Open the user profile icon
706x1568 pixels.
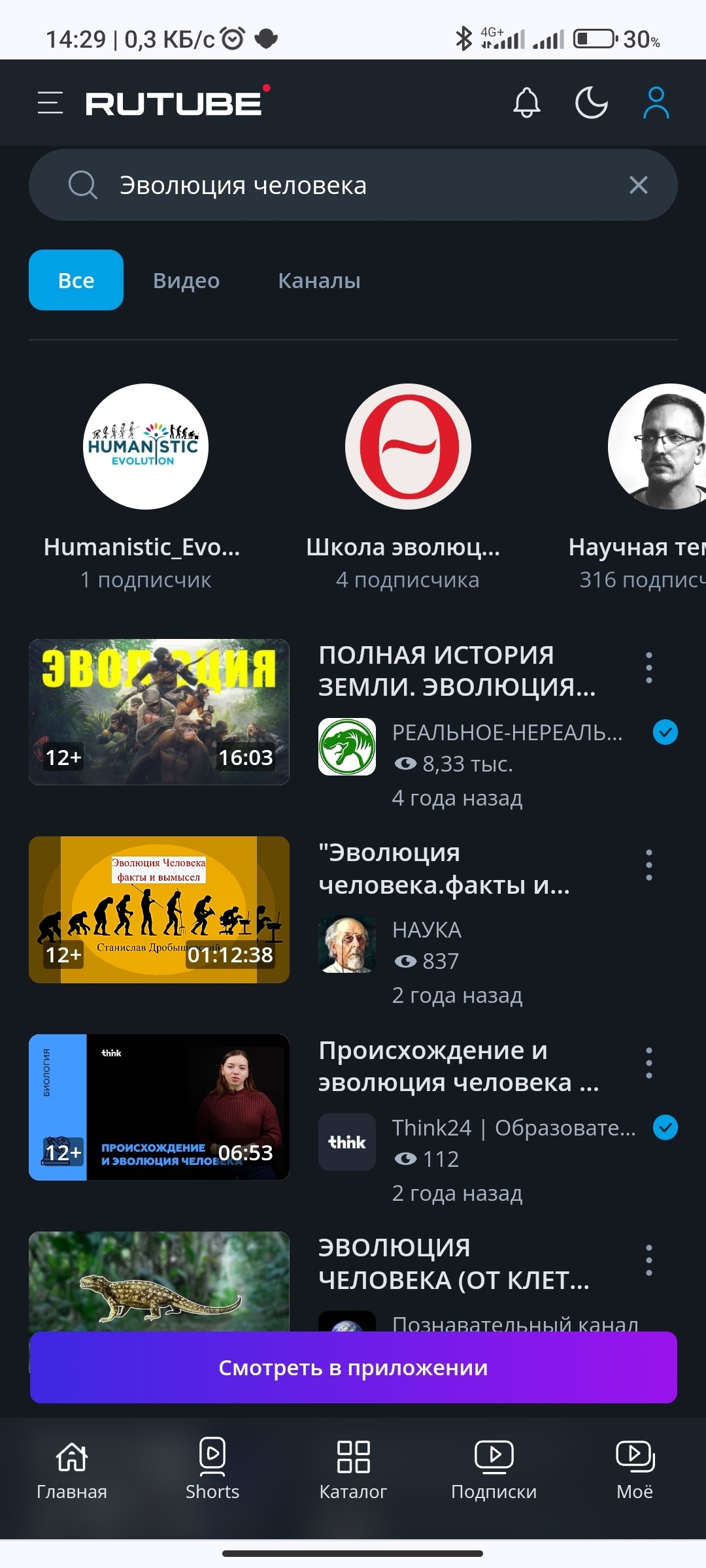[x=656, y=103]
